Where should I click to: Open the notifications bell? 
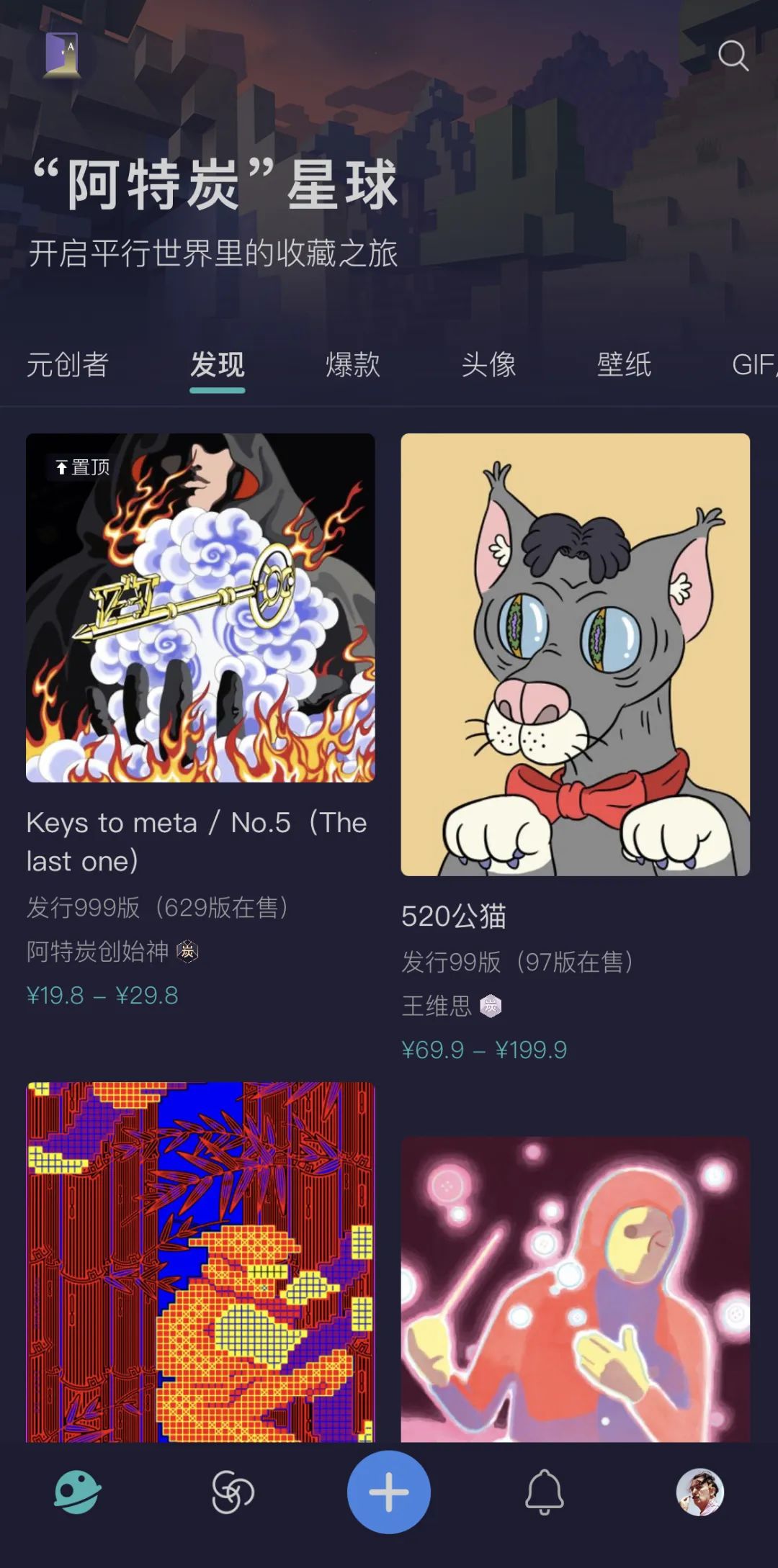point(544,1492)
